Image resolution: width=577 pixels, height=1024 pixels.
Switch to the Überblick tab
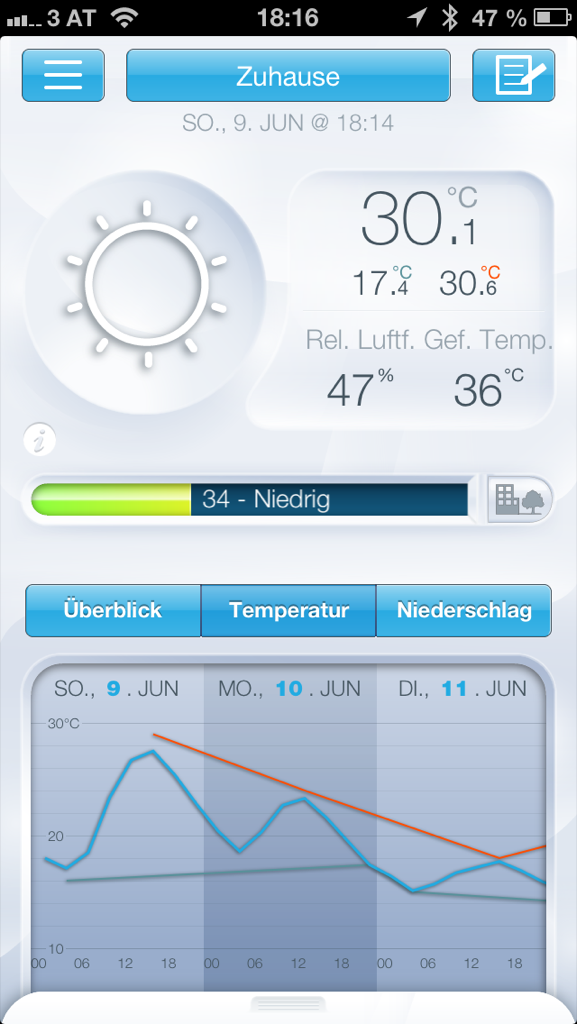click(113, 611)
